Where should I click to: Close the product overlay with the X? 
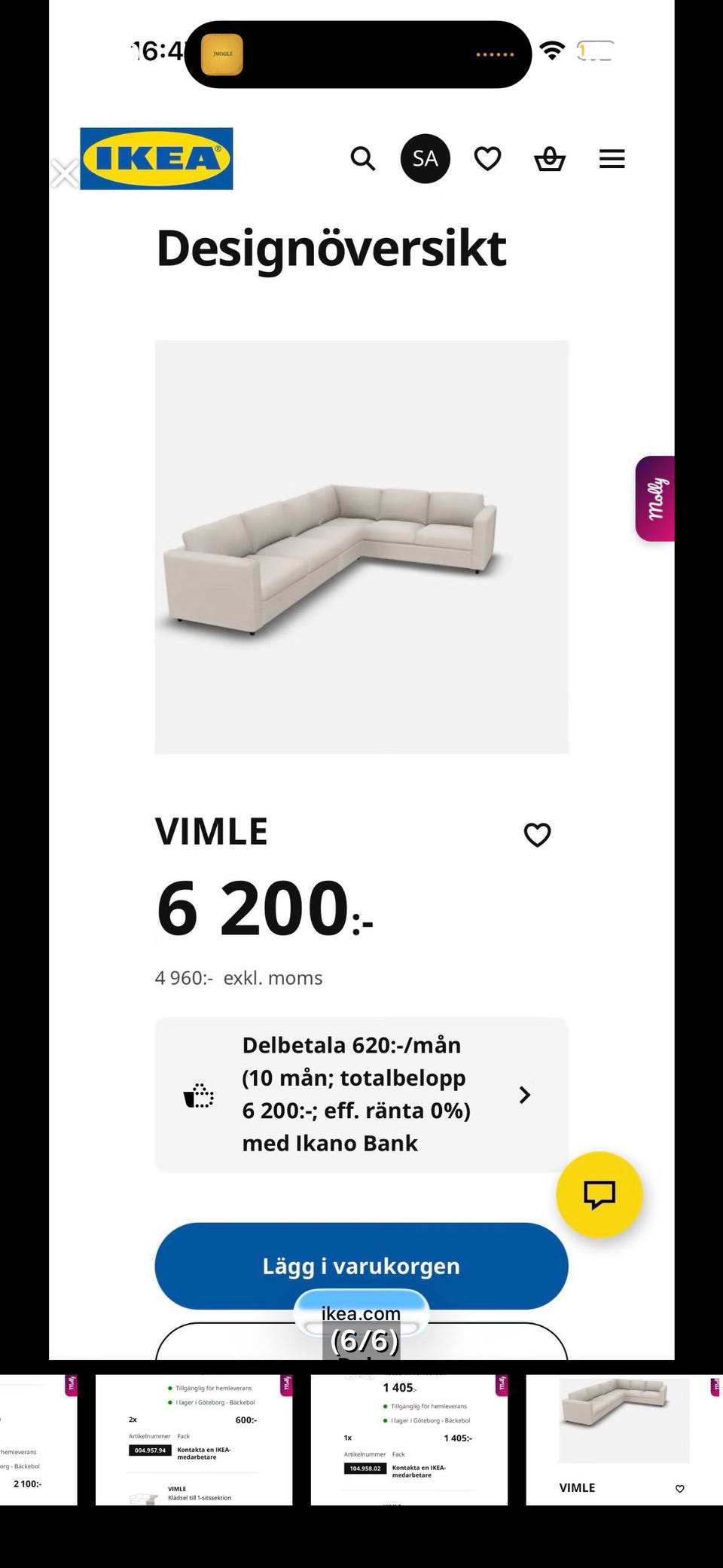click(65, 173)
